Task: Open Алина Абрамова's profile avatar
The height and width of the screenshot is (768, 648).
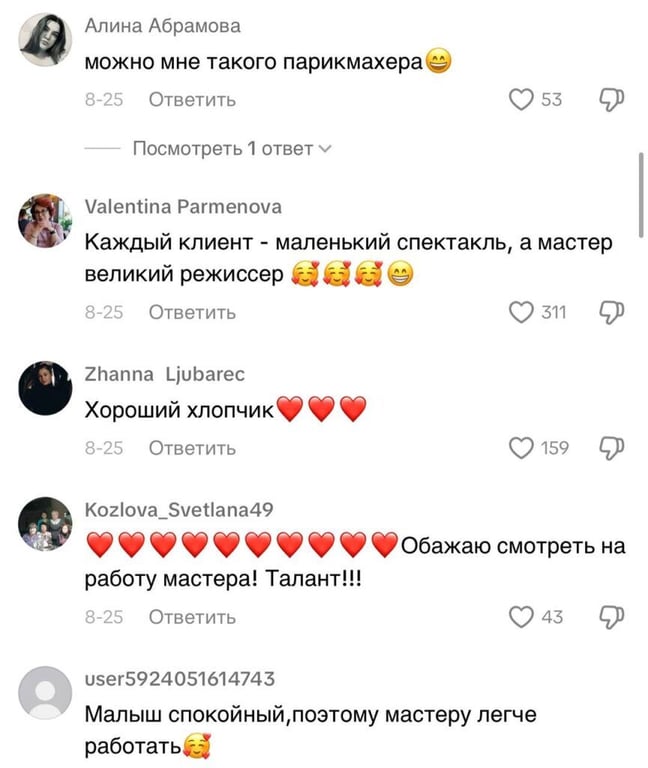Action: [46, 40]
